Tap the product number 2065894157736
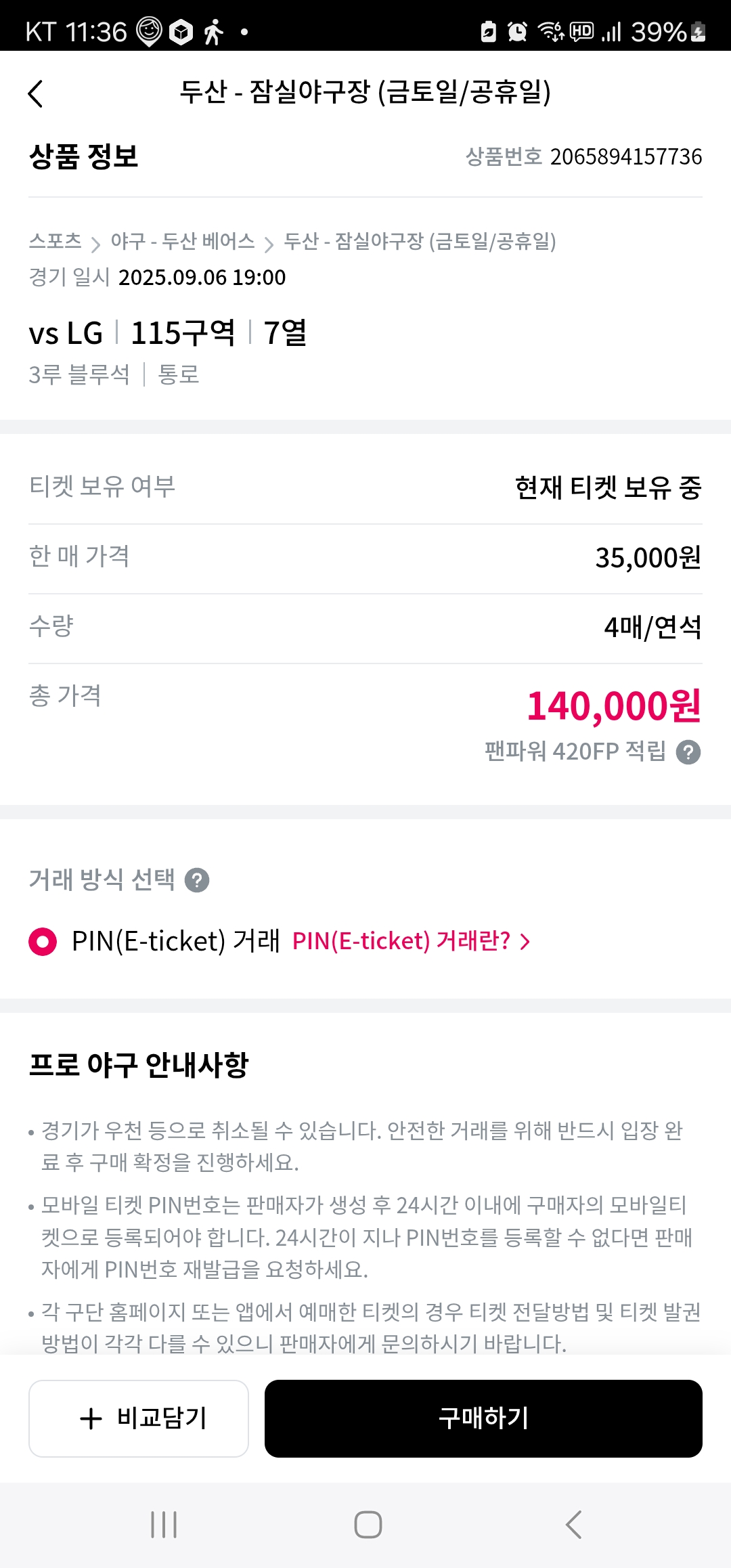The width and height of the screenshot is (731, 1568). [626, 156]
